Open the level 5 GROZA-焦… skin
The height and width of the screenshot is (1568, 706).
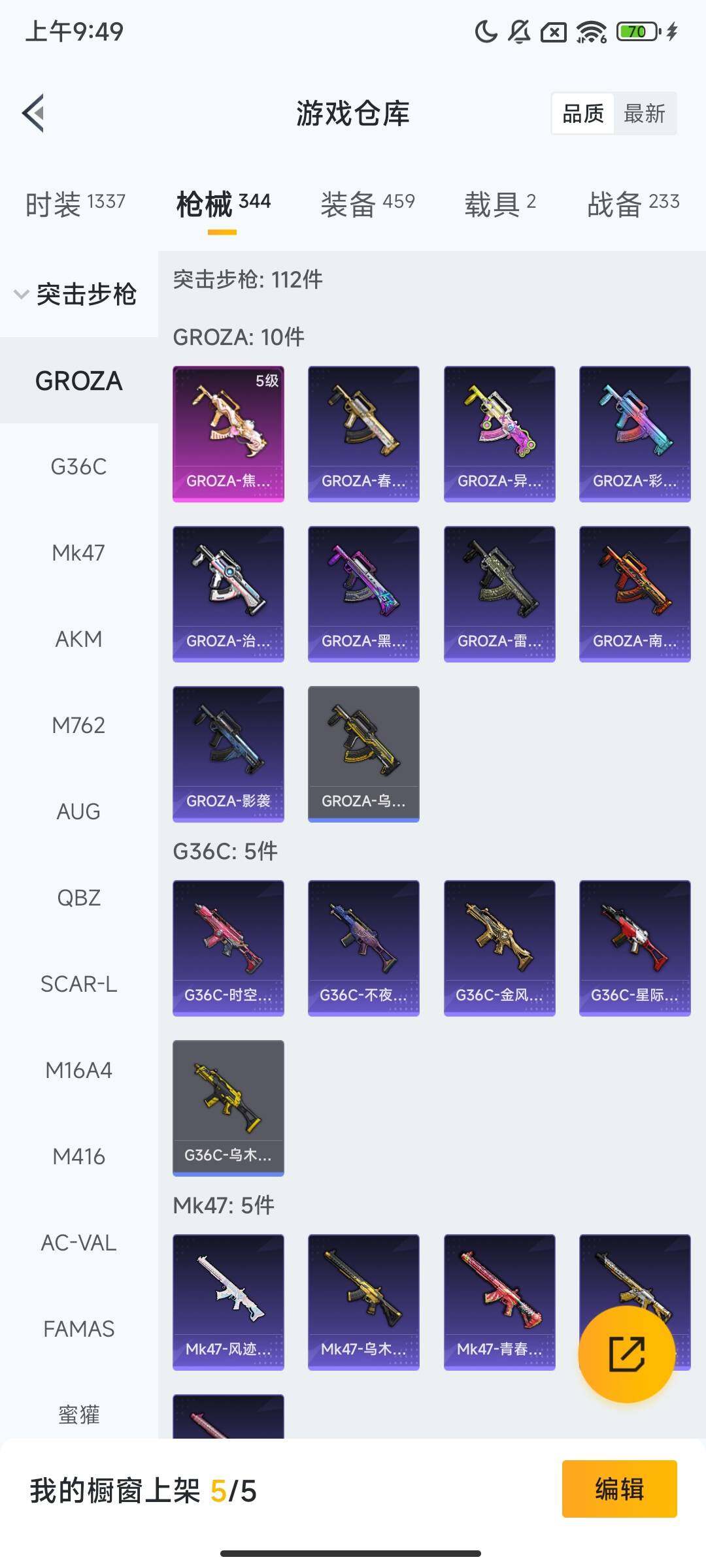(228, 434)
